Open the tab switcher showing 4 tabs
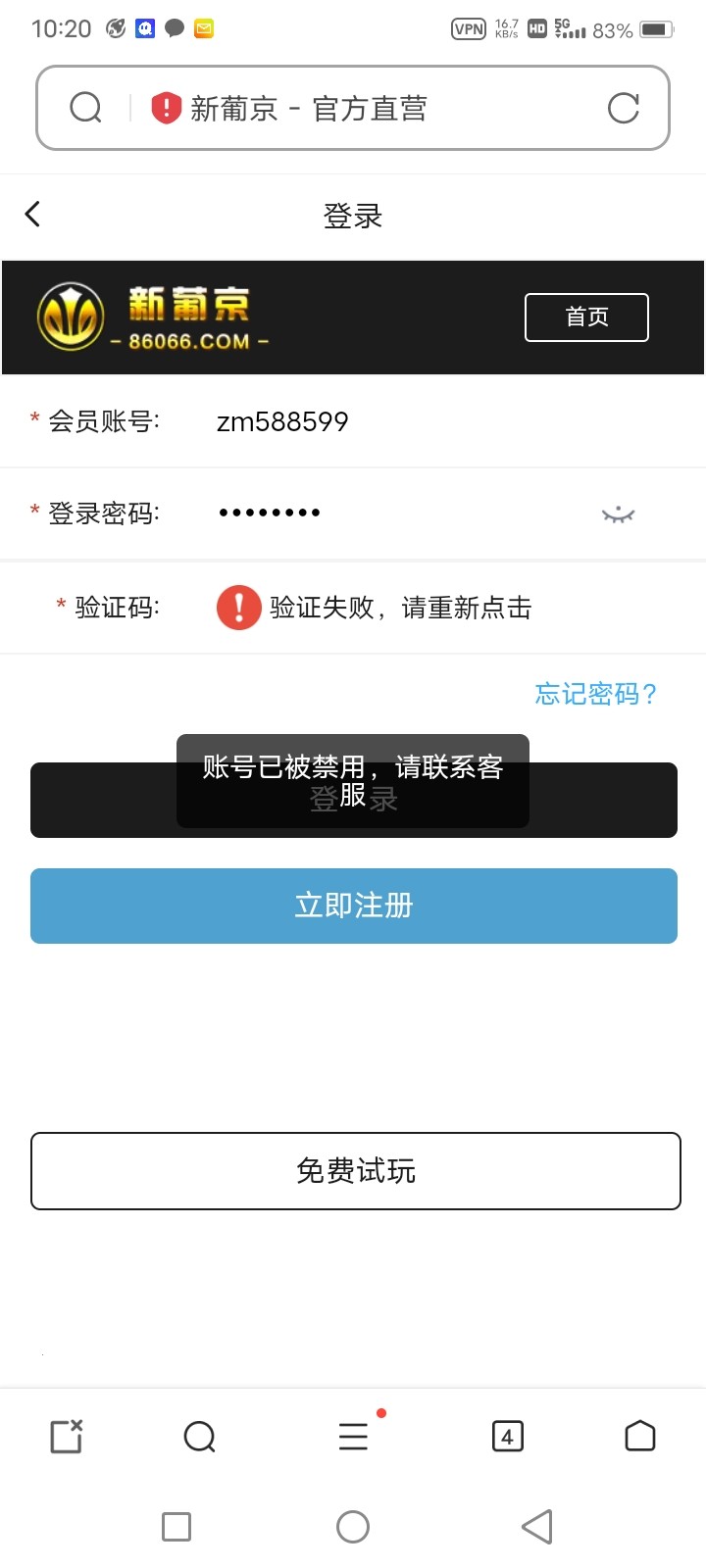 [507, 1436]
